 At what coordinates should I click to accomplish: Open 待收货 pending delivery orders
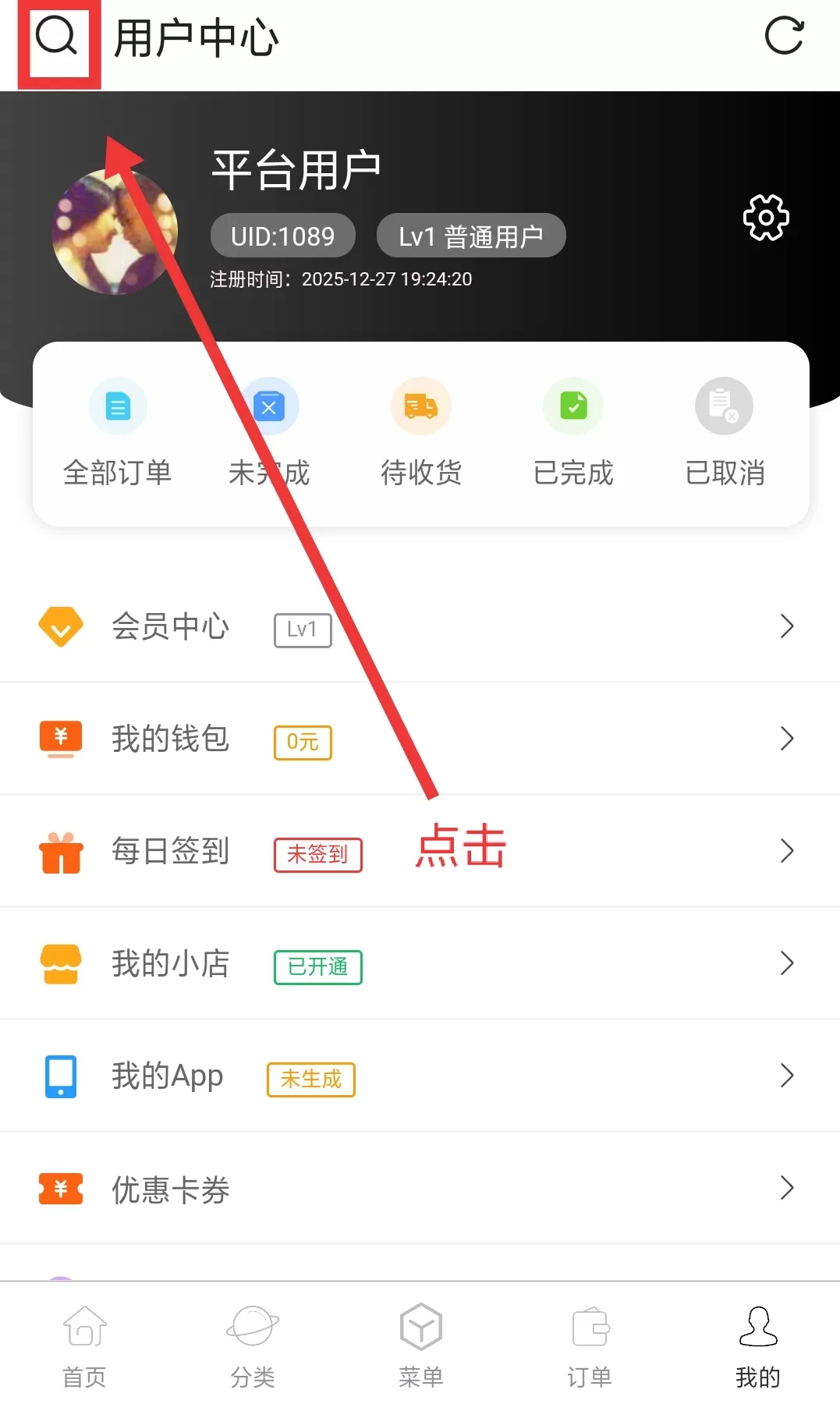420,406
